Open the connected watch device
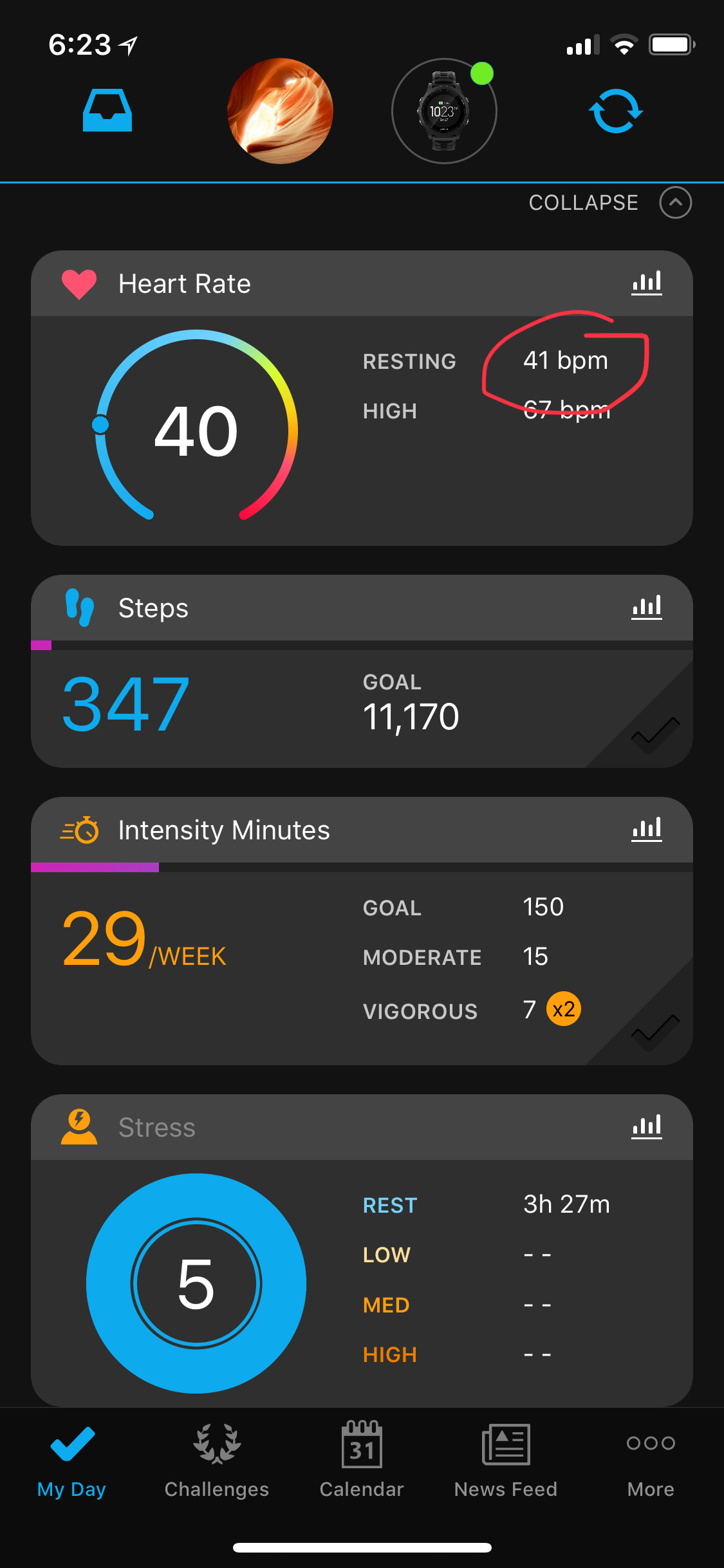 (444, 111)
